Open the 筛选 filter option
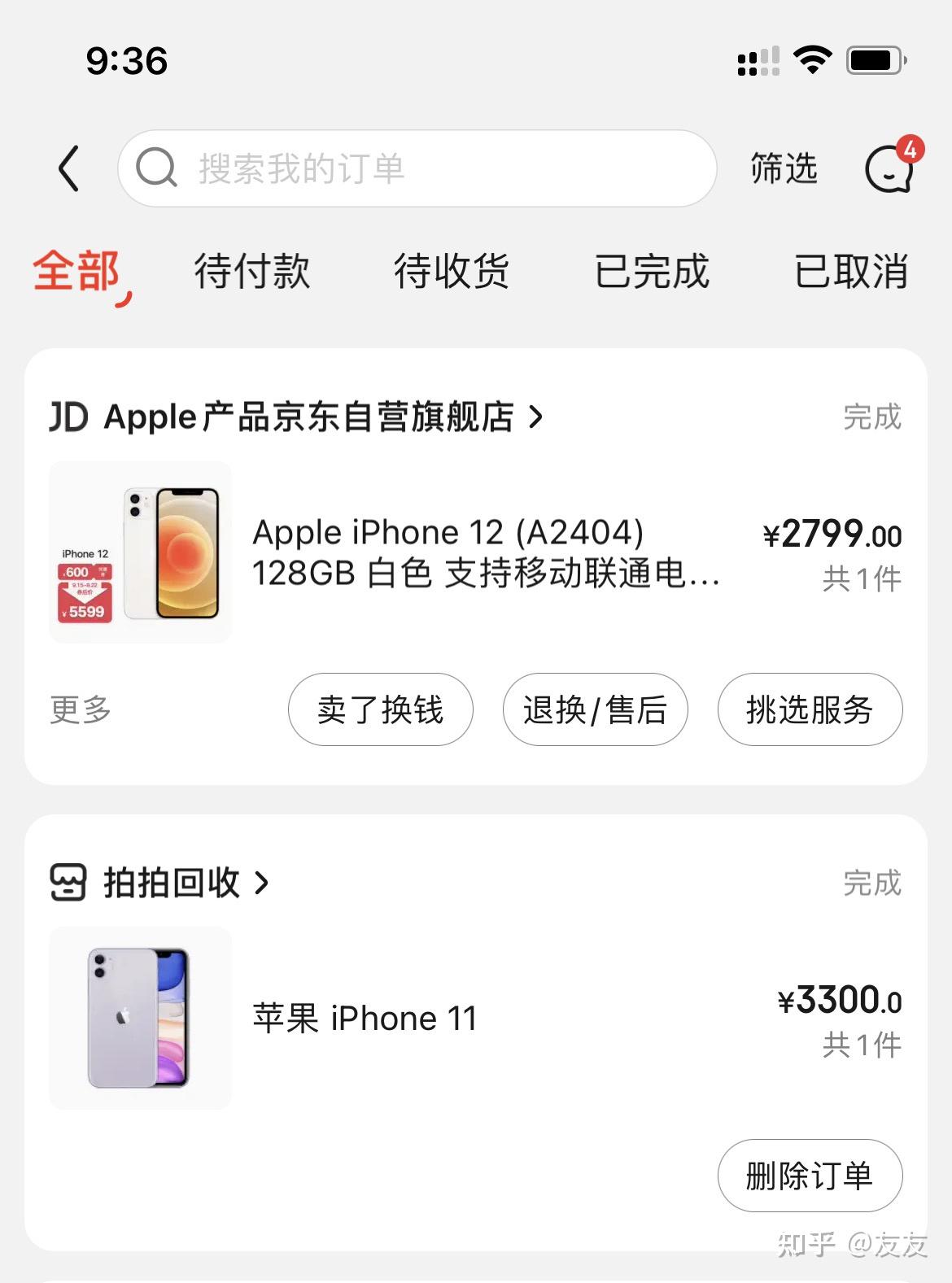952x1283 pixels. pyautogui.click(x=783, y=168)
